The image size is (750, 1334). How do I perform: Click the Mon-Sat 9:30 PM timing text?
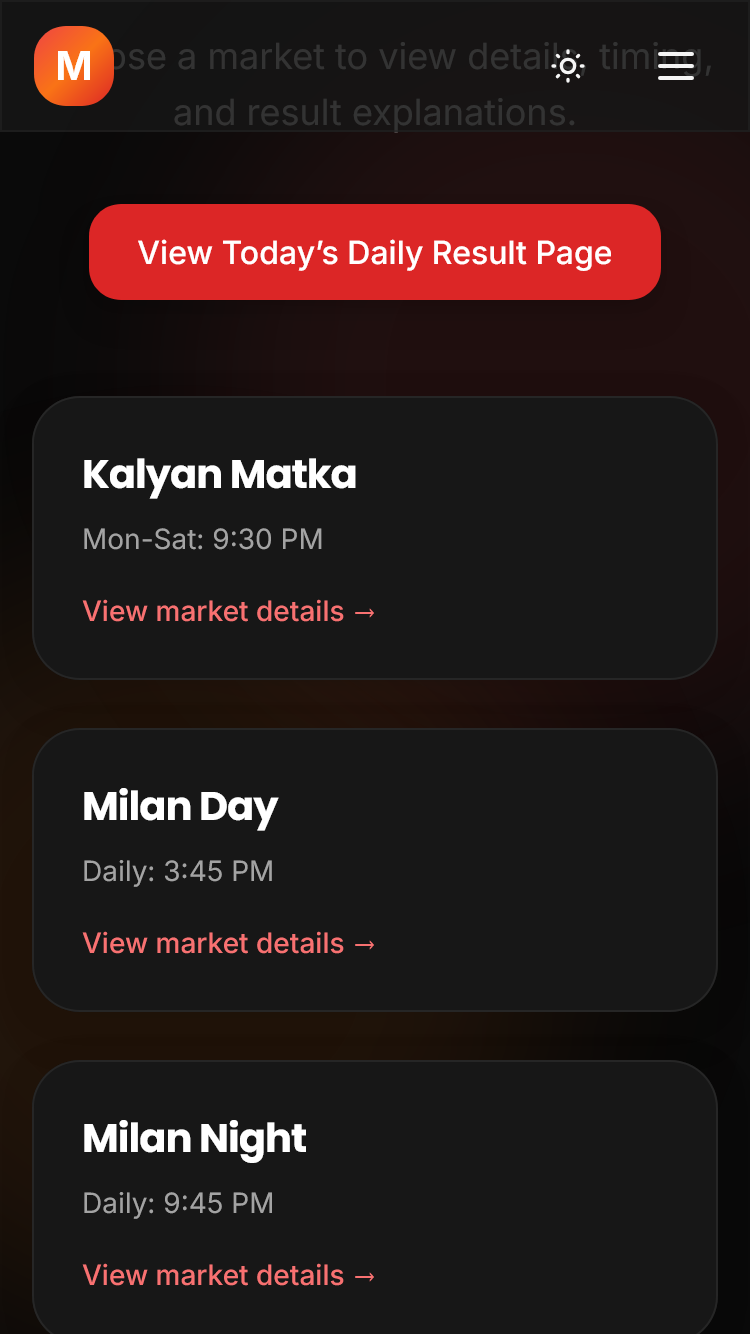tap(202, 539)
